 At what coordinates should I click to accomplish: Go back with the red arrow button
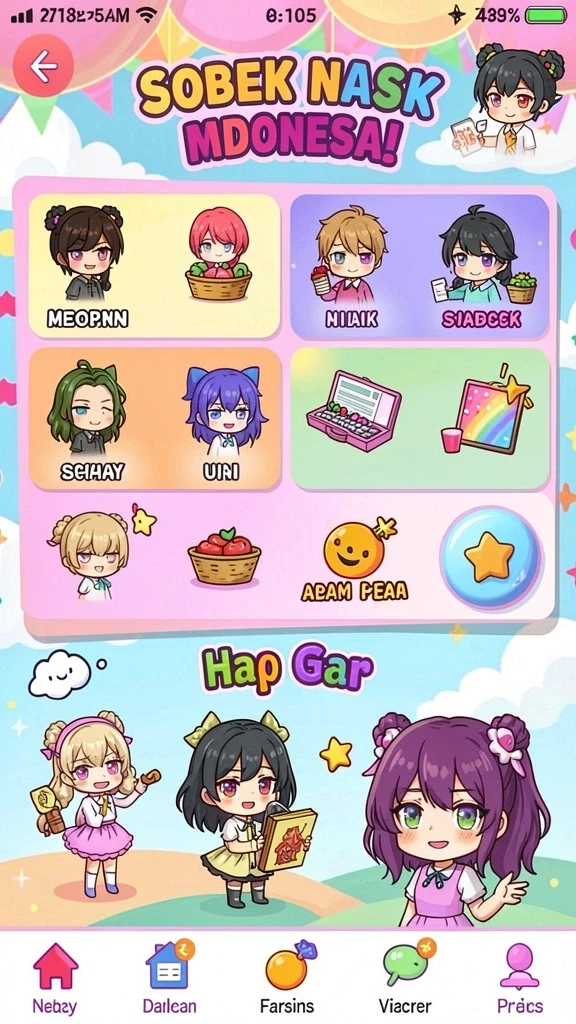coord(43,66)
